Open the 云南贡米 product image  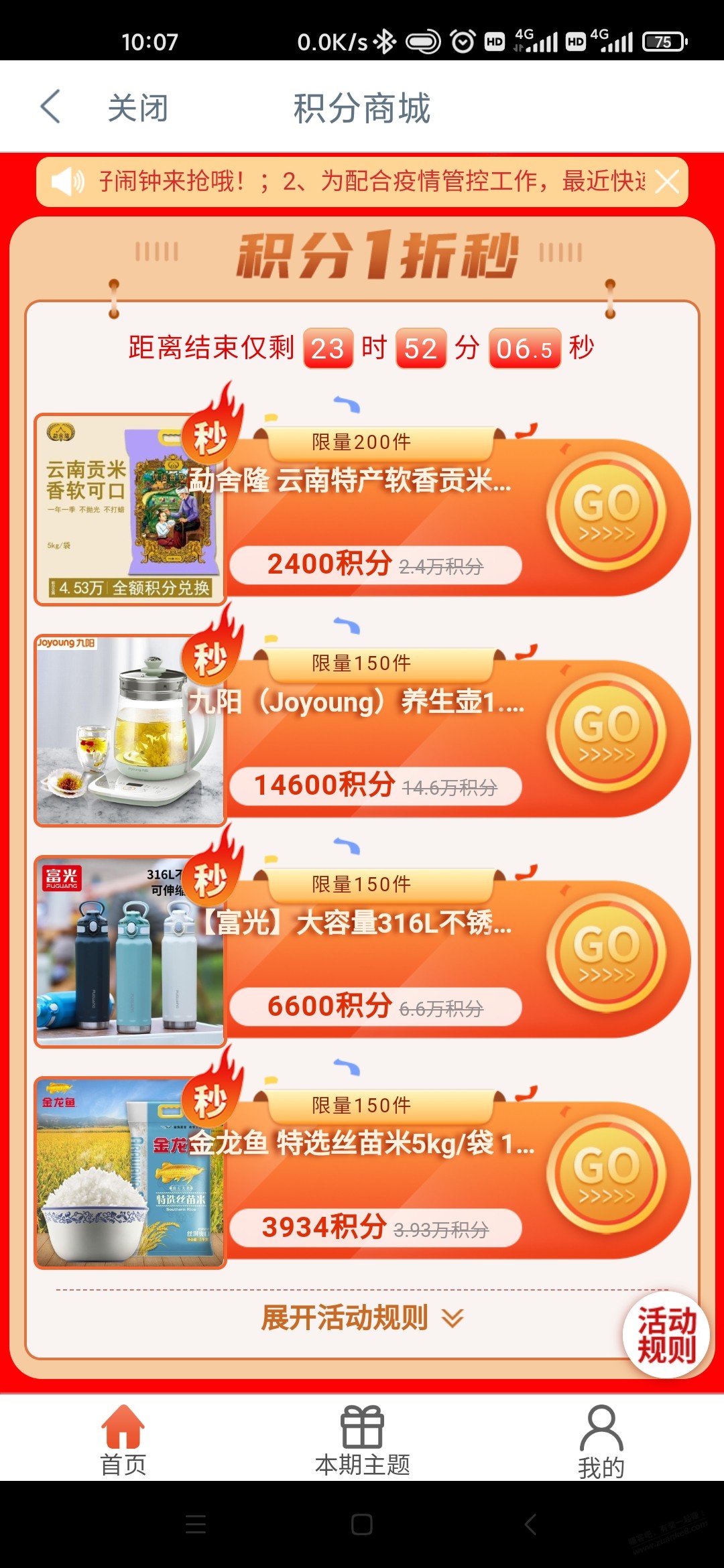130,510
